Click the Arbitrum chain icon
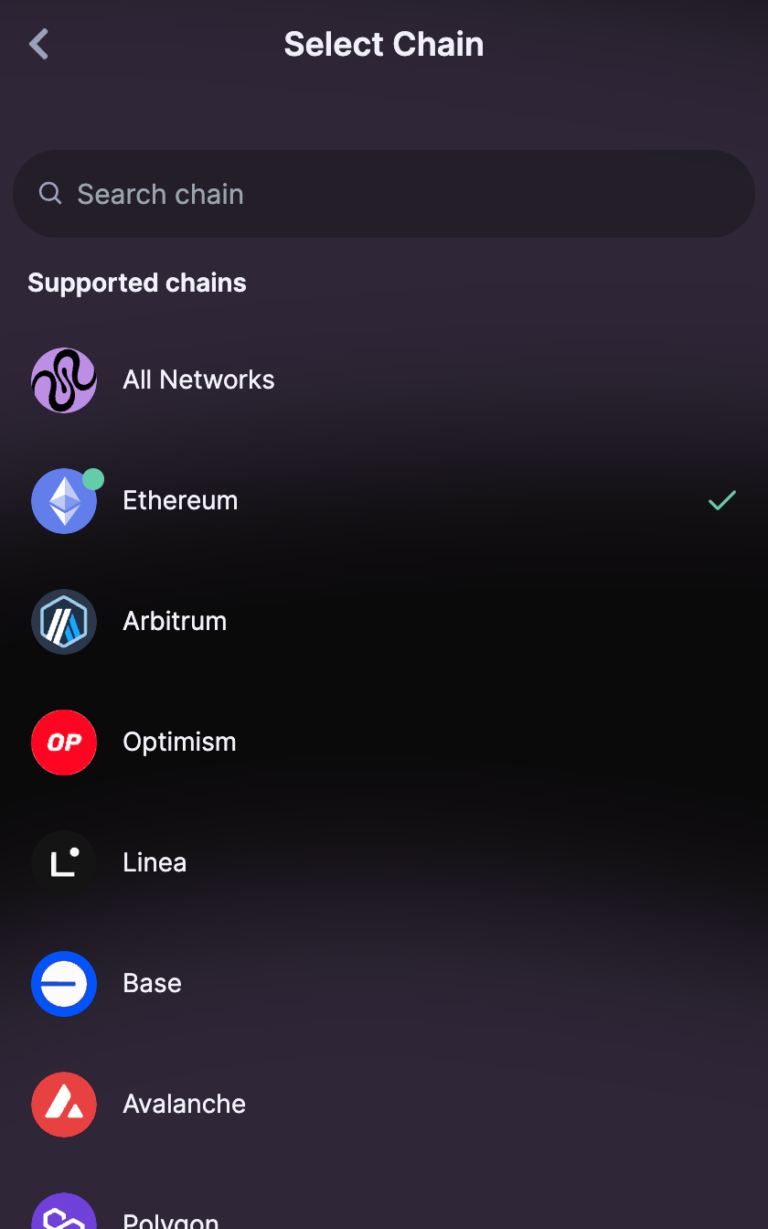Image resolution: width=768 pixels, height=1229 pixels. pos(64,621)
